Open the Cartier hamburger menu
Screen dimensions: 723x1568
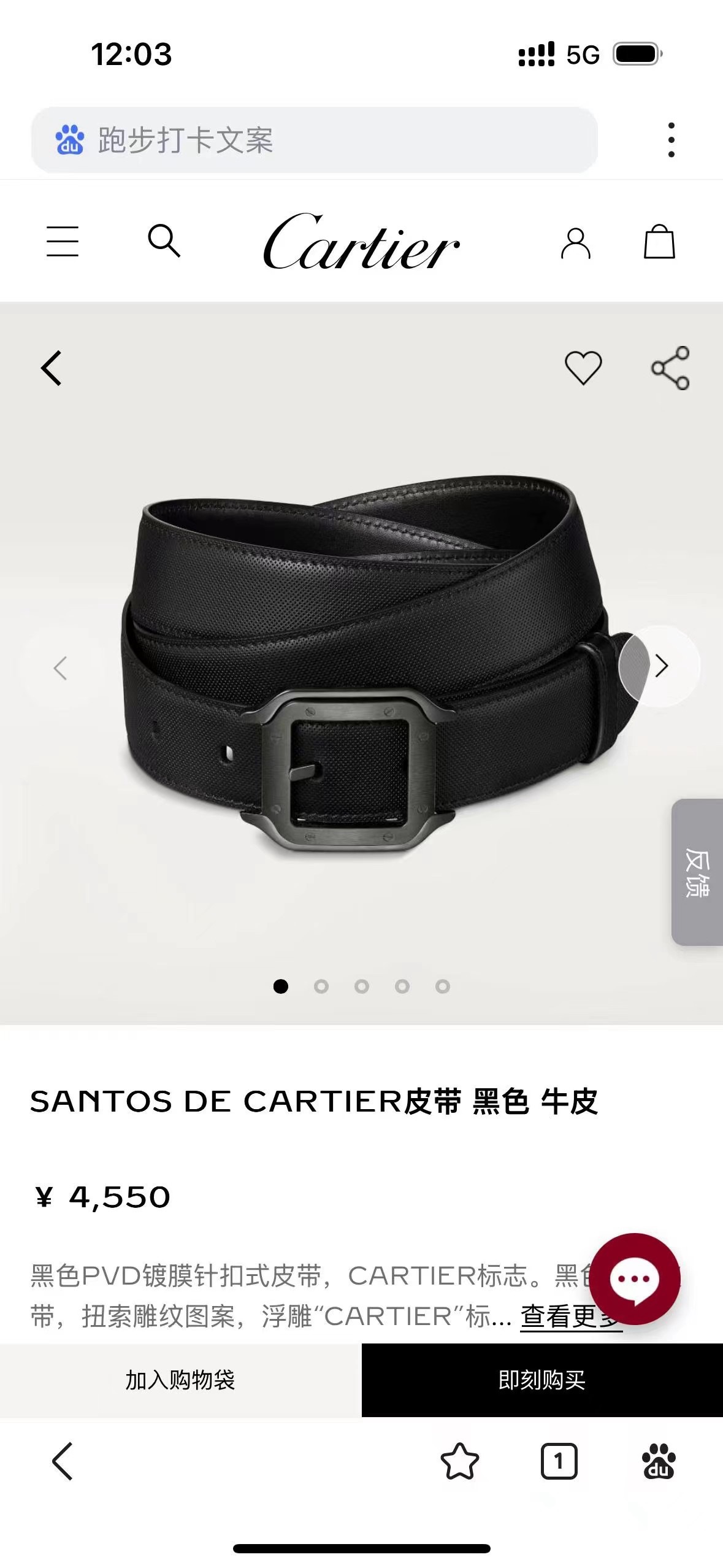63,241
